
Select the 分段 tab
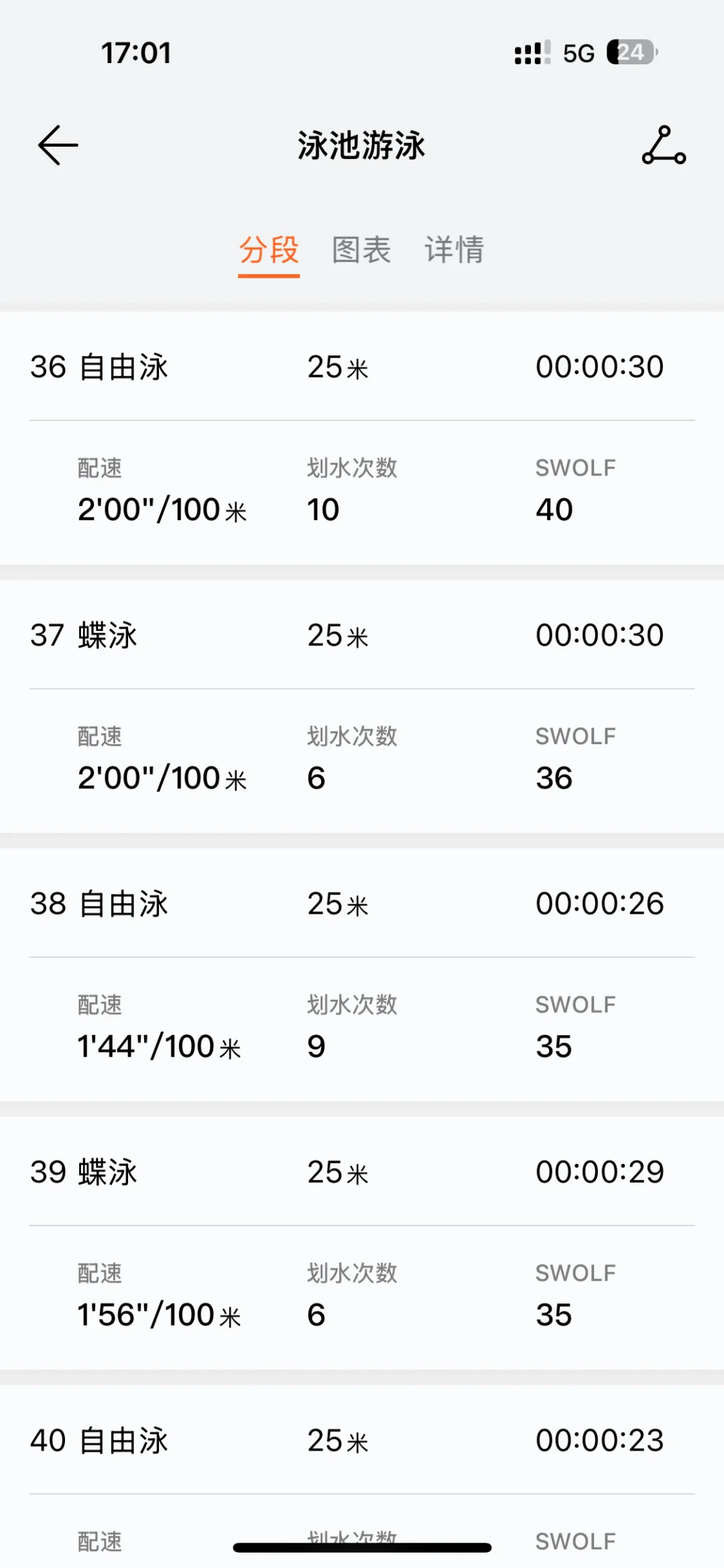(x=269, y=250)
